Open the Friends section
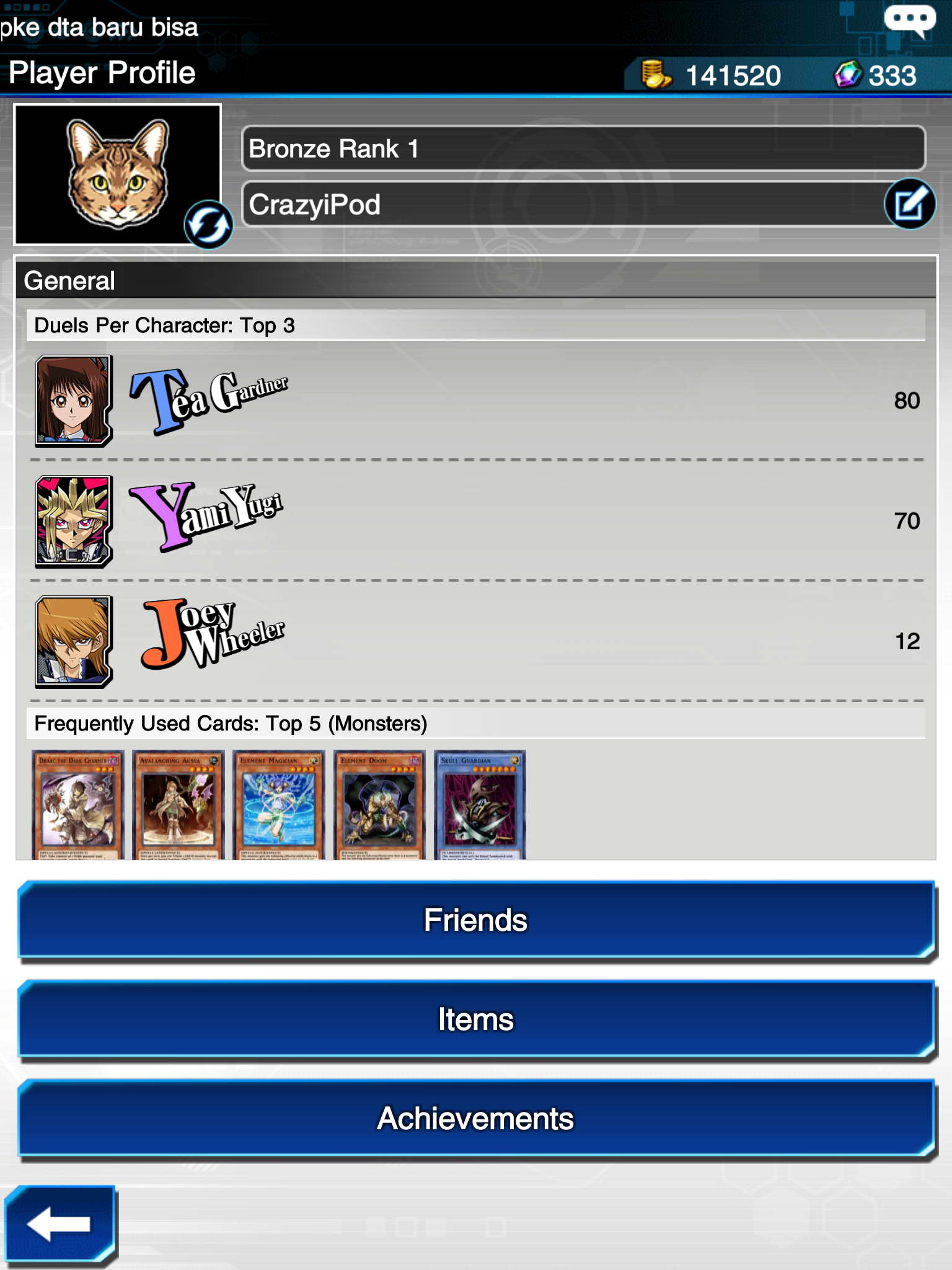952x1270 pixels. tap(476, 920)
